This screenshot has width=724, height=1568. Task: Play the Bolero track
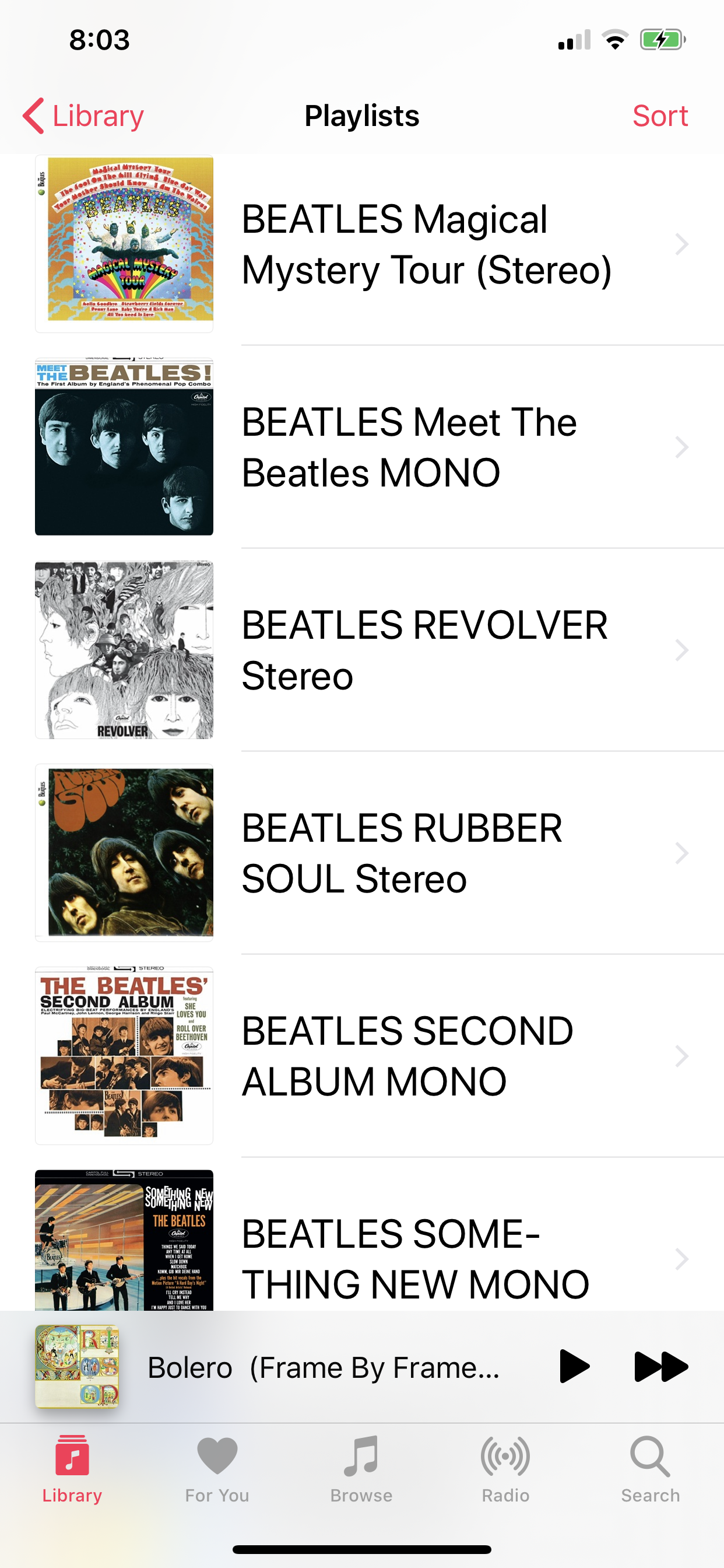tap(574, 1367)
